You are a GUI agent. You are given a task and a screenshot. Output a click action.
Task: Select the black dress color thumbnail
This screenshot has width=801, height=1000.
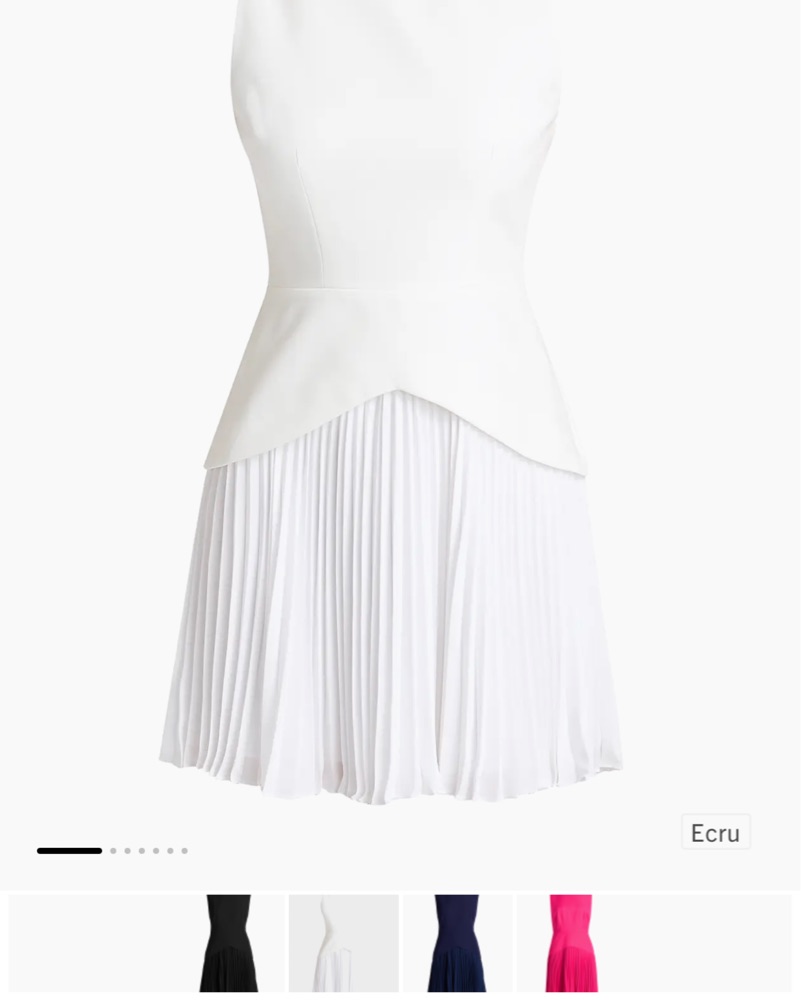click(x=229, y=944)
